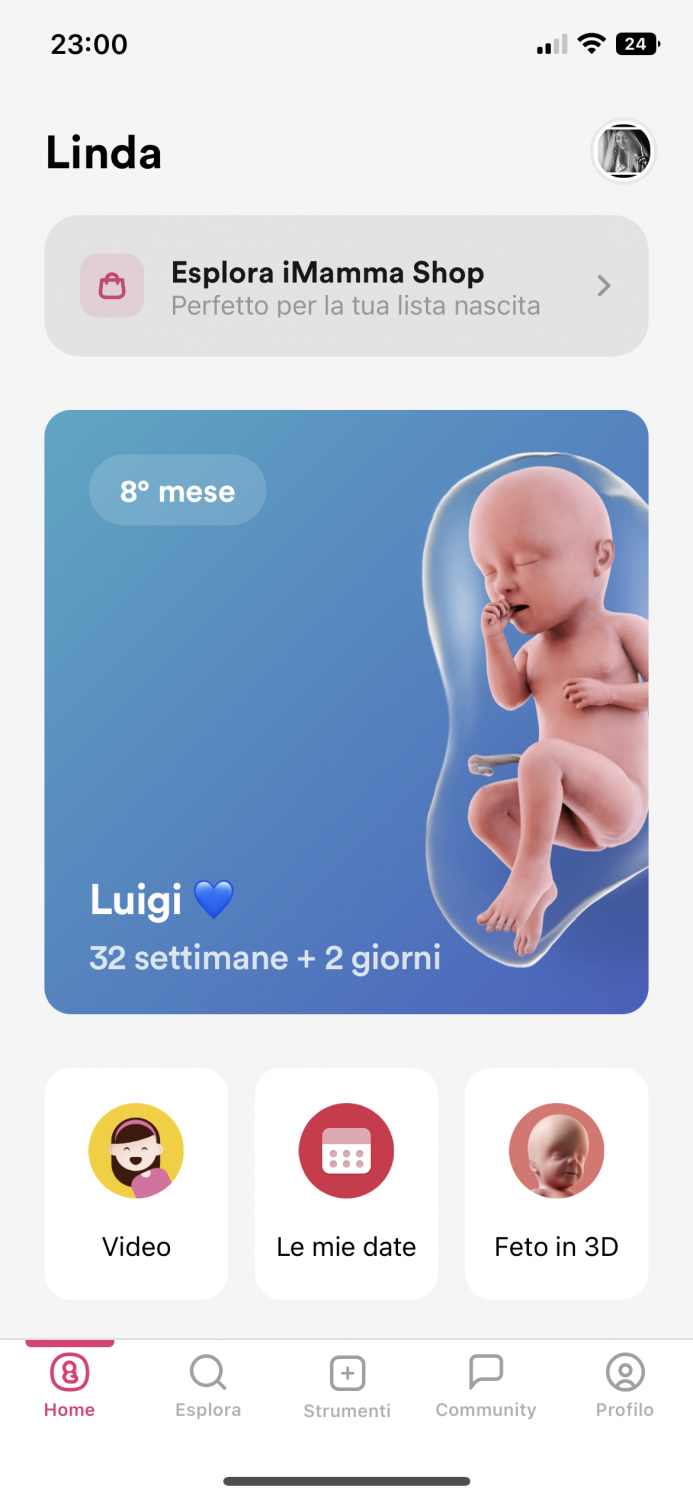Select the Profilo tab

625,1386
